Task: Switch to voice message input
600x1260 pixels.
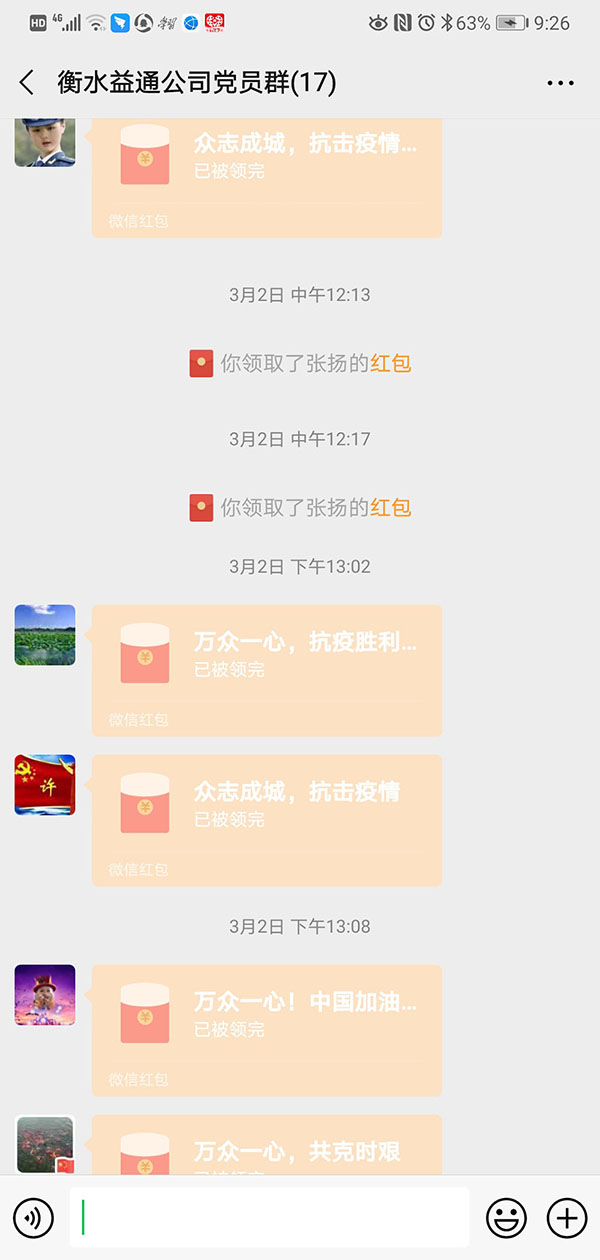Action: [x=33, y=1217]
